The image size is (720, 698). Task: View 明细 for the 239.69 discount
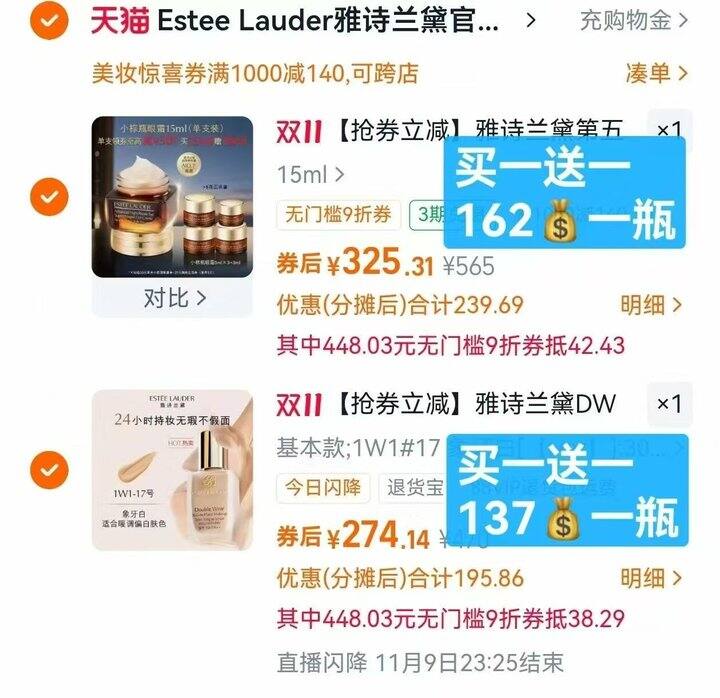coord(651,304)
